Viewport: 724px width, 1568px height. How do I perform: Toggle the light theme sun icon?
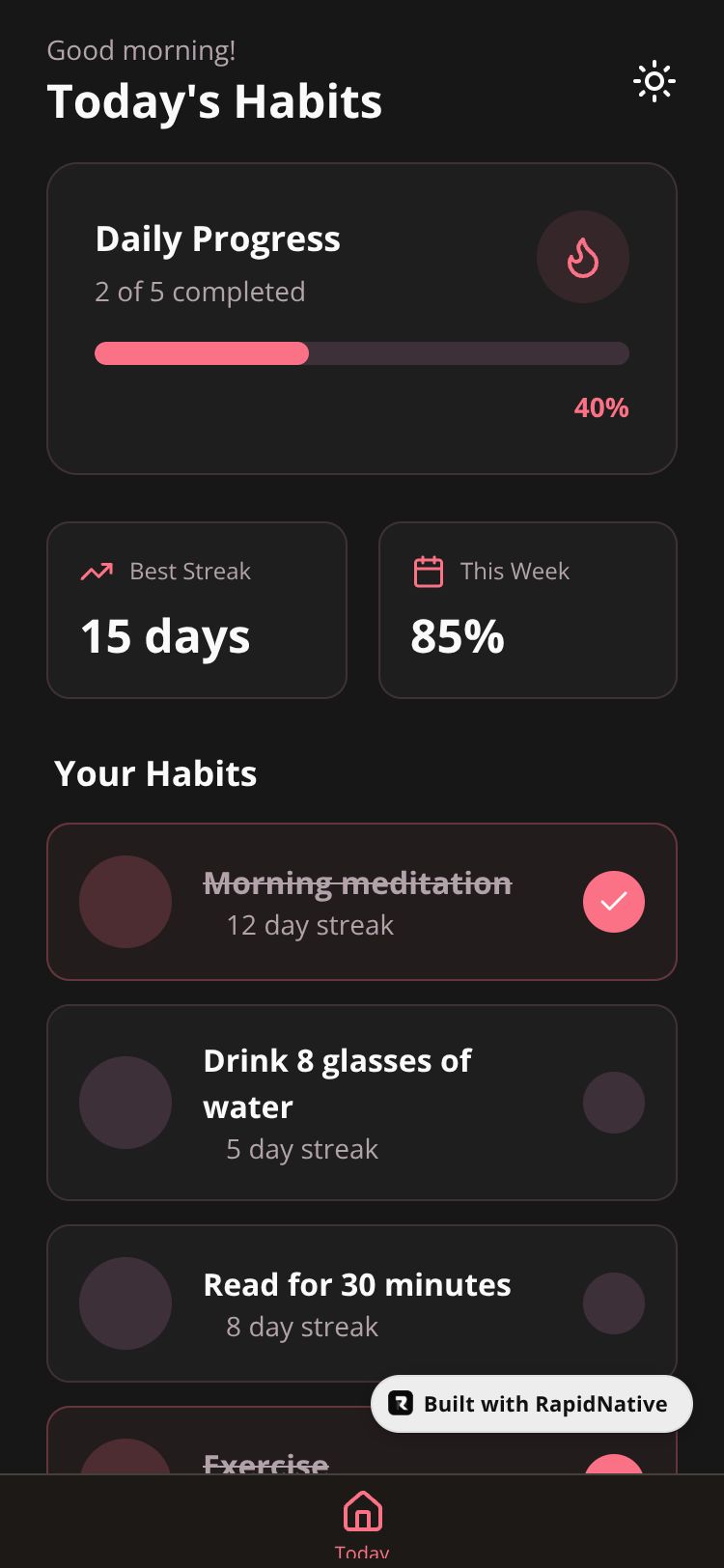click(x=654, y=82)
